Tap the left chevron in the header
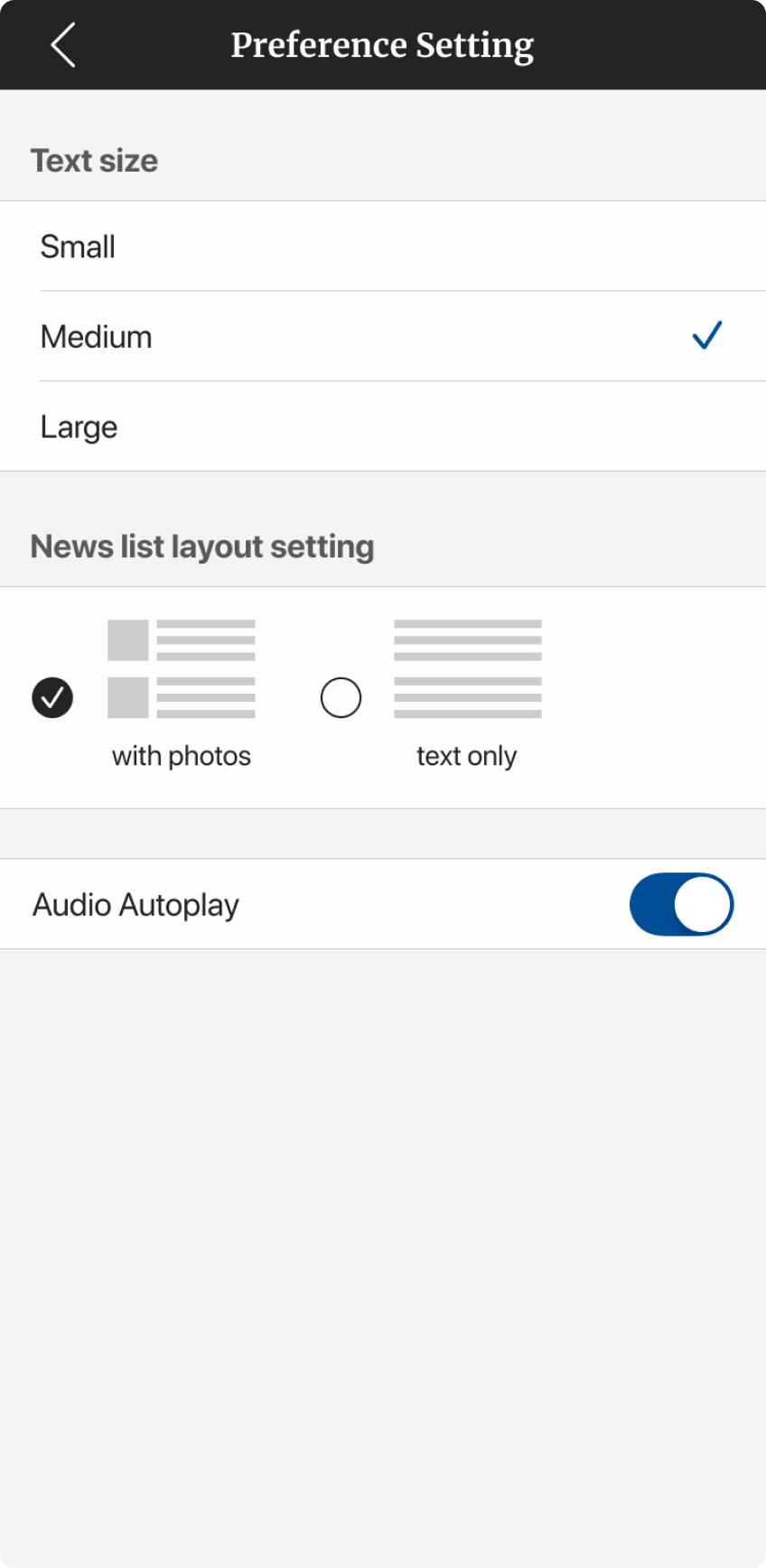The width and height of the screenshot is (766, 1568). coord(61,44)
